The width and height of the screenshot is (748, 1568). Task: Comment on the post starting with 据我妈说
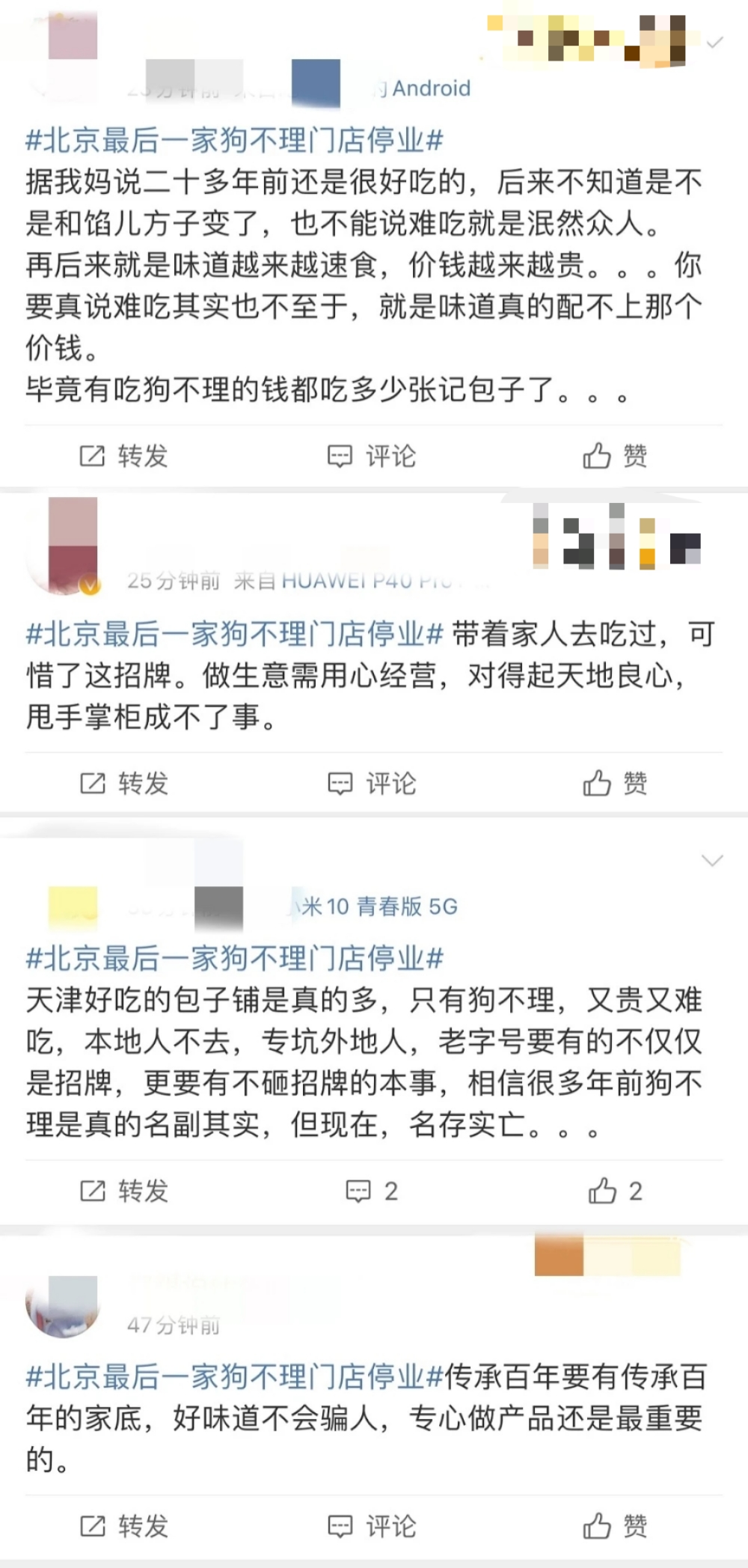click(x=372, y=456)
